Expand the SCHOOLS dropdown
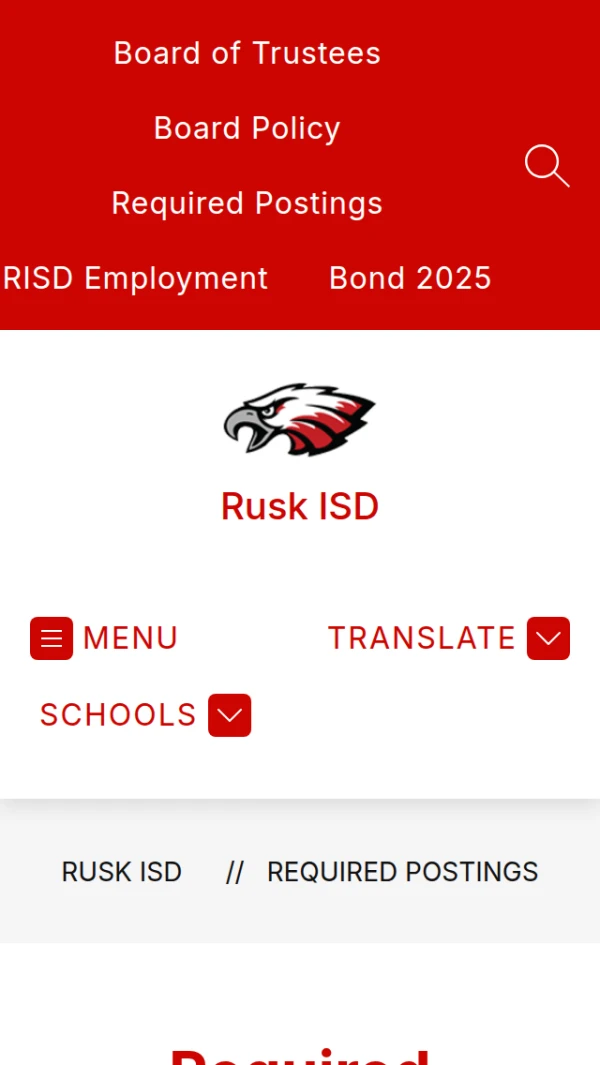Viewport: 600px width, 1065px height. pyautogui.click(x=145, y=715)
